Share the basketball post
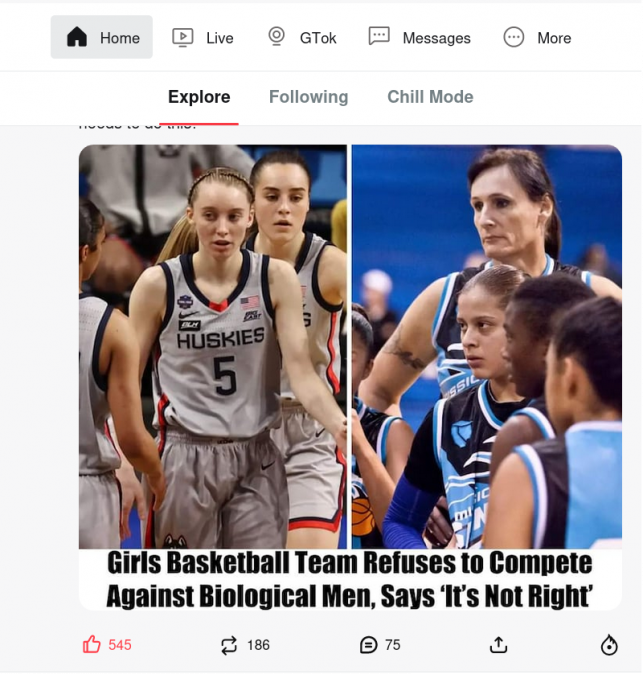 pos(499,645)
